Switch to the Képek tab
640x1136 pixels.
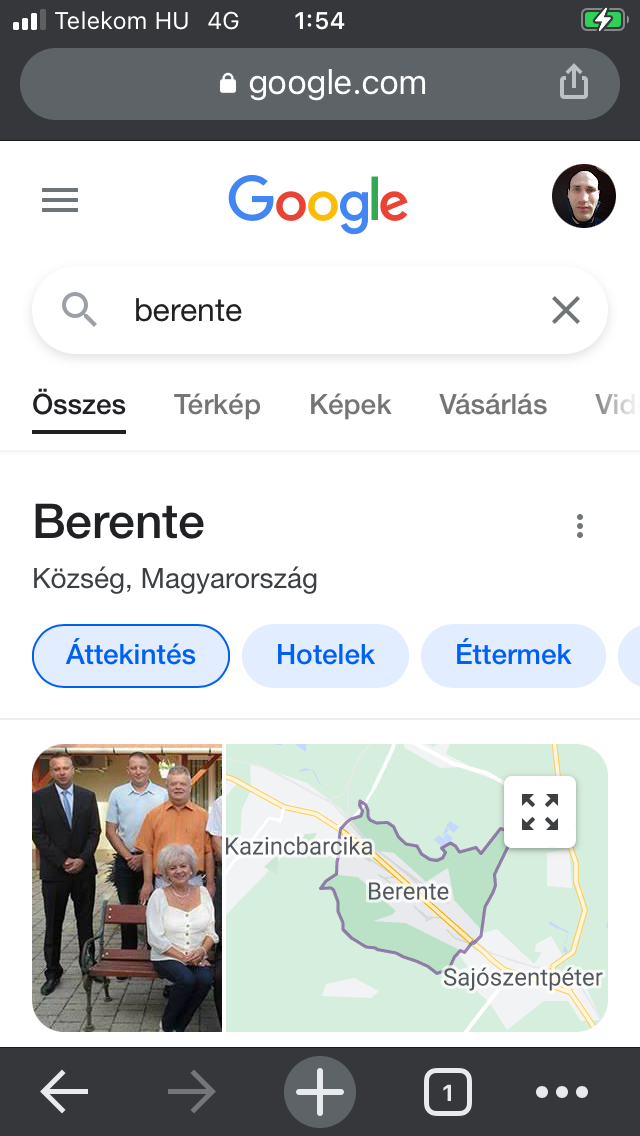[350, 404]
